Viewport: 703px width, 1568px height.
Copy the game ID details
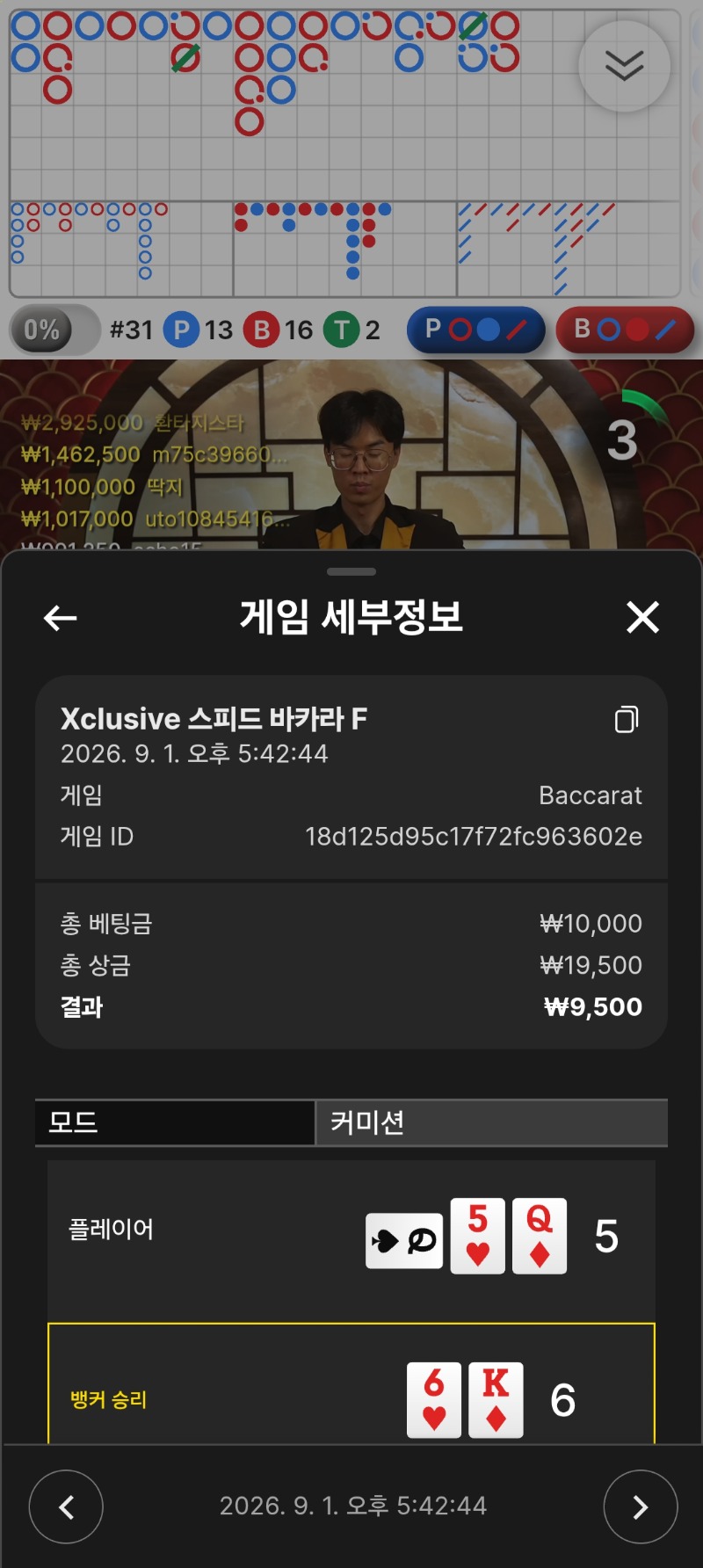pyautogui.click(x=627, y=719)
